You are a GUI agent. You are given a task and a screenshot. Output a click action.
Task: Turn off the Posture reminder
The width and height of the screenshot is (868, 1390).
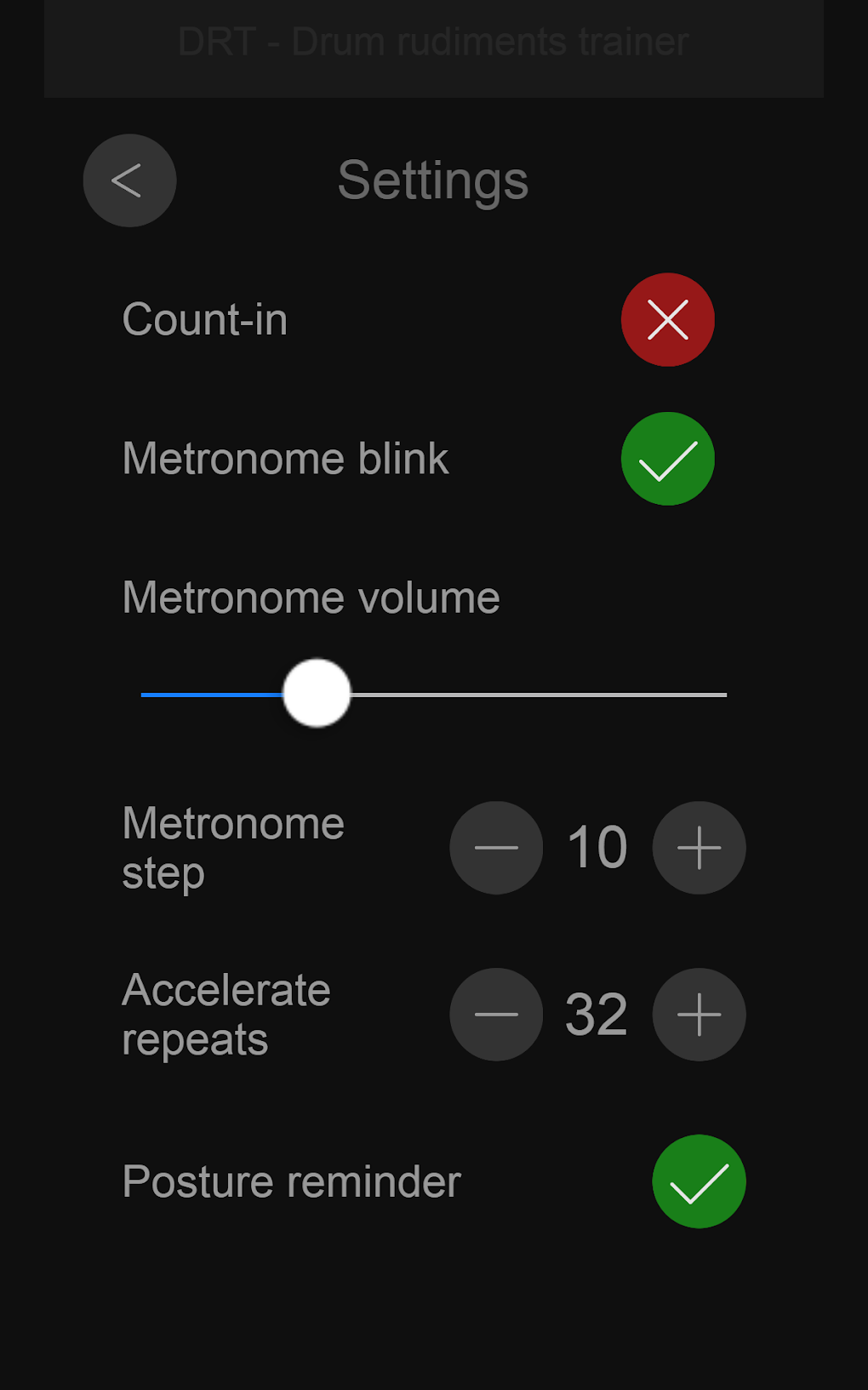[x=699, y=1181]
